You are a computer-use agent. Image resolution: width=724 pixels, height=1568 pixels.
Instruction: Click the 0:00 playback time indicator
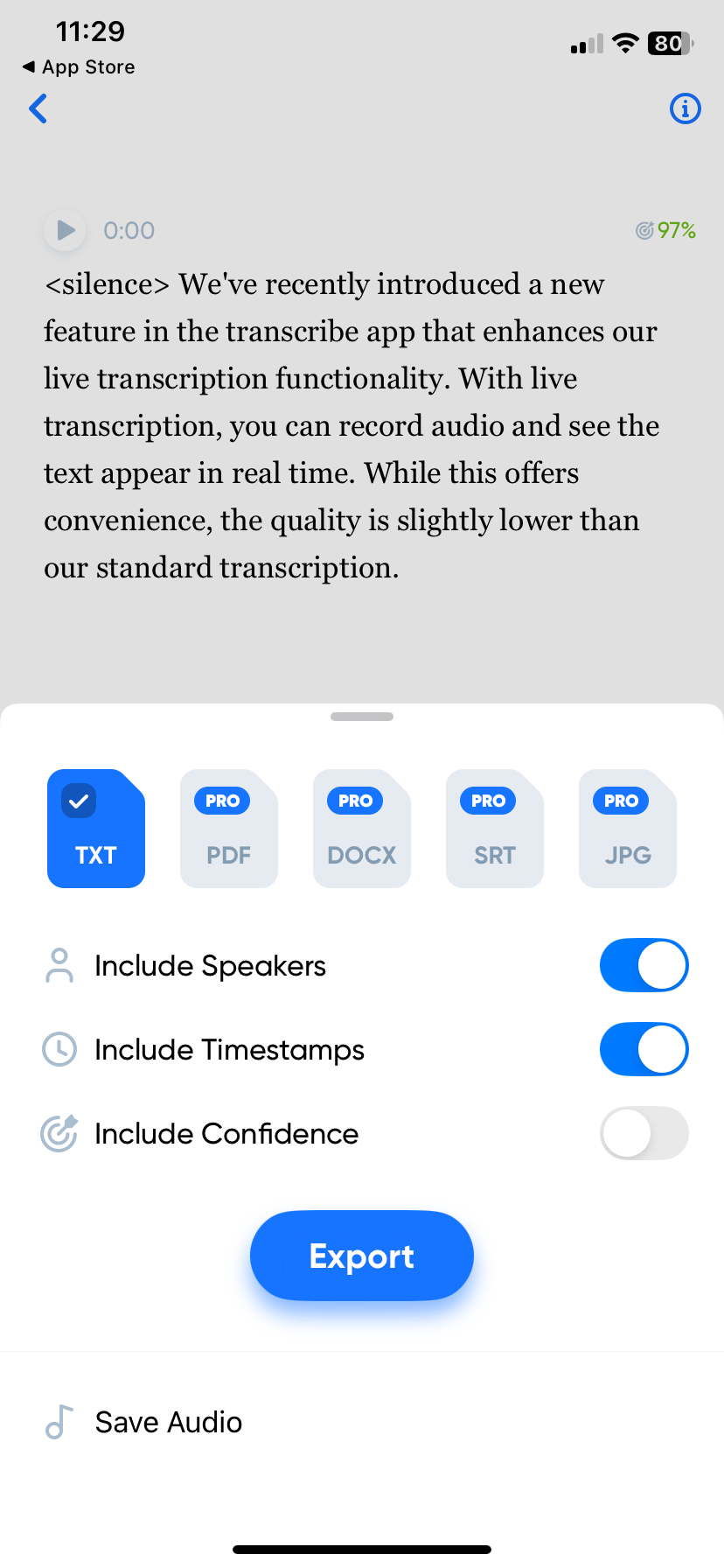coord(129,230)
